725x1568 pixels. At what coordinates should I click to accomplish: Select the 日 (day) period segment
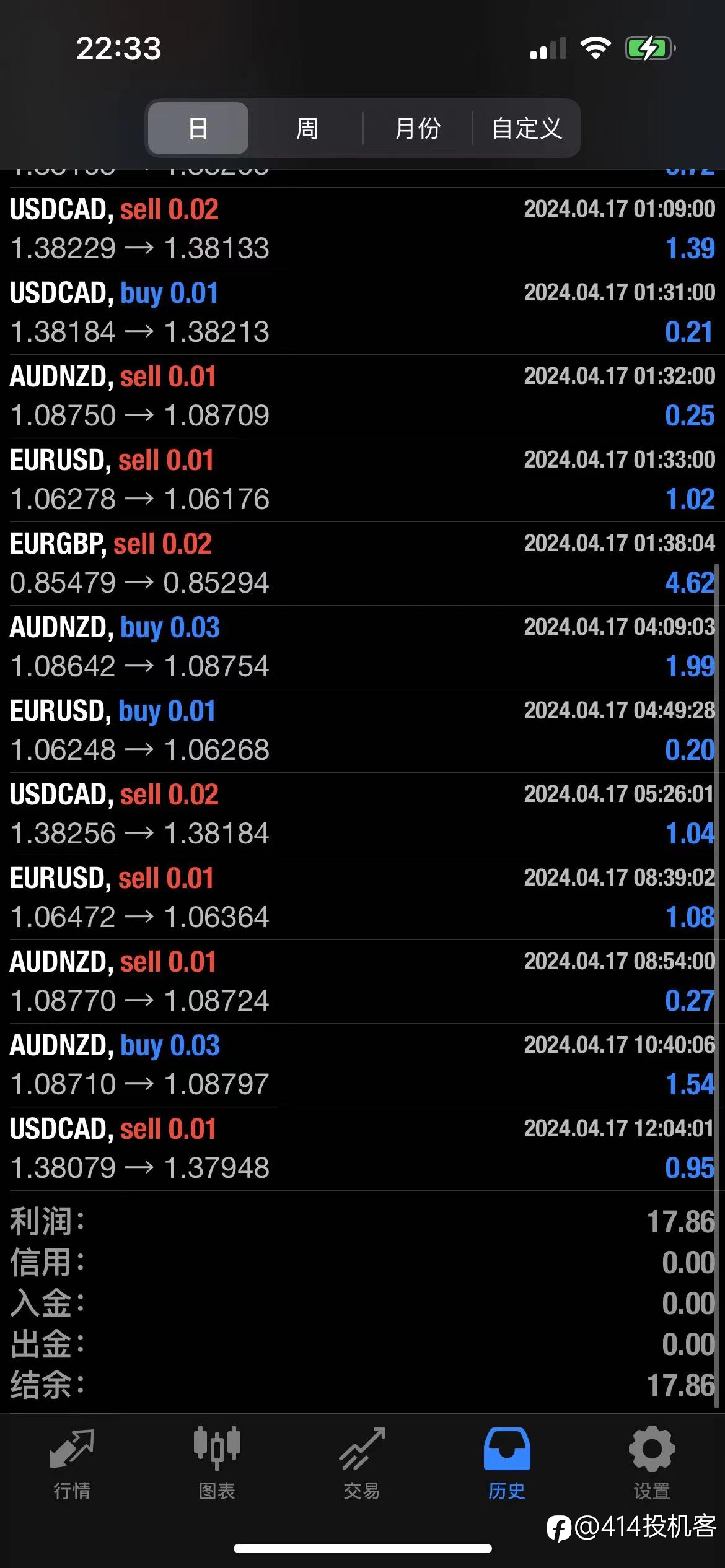point(198,128)
